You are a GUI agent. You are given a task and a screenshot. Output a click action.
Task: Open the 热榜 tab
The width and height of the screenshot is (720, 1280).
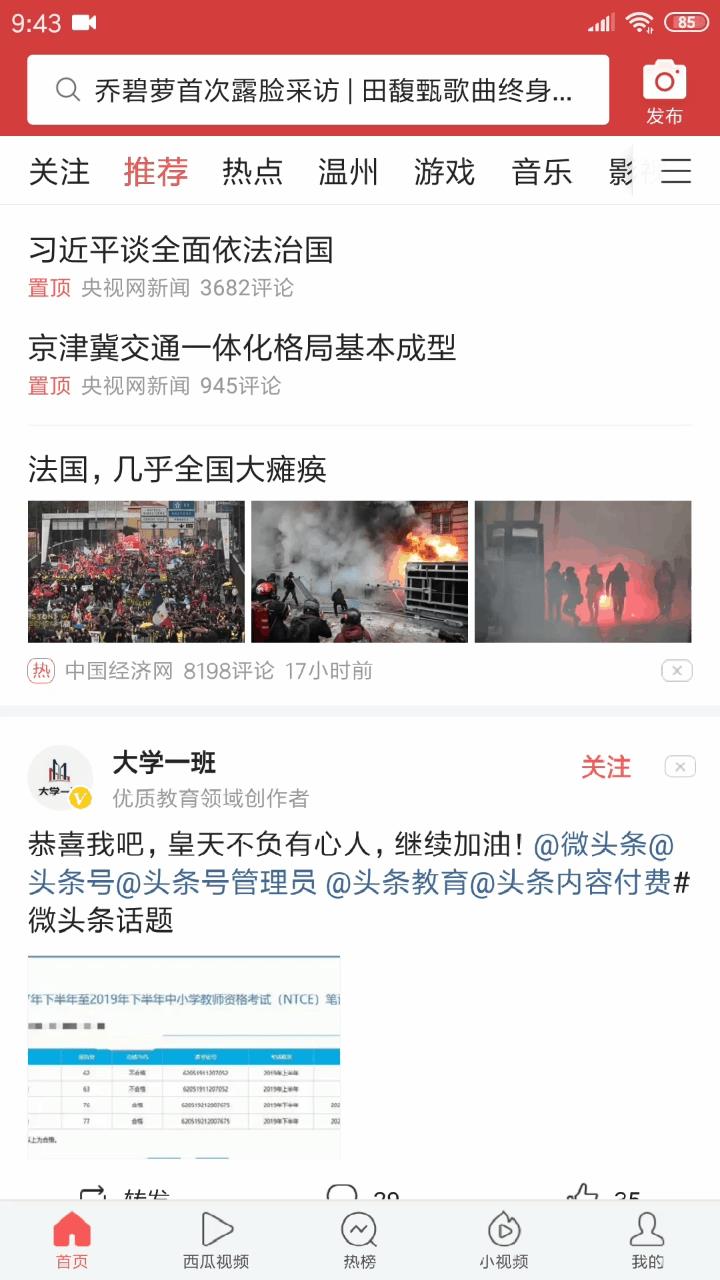(x=359, y=1240)
